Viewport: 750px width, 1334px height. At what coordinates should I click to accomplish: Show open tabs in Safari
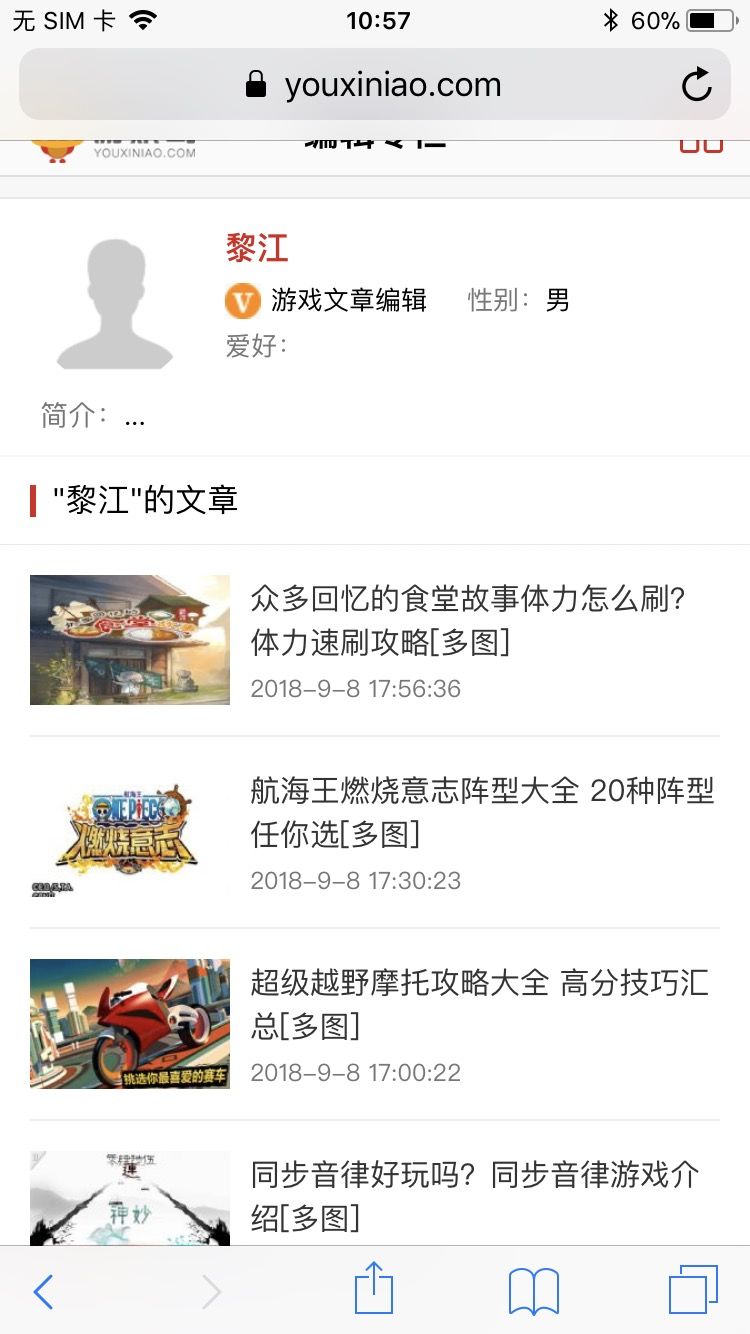692,1290
